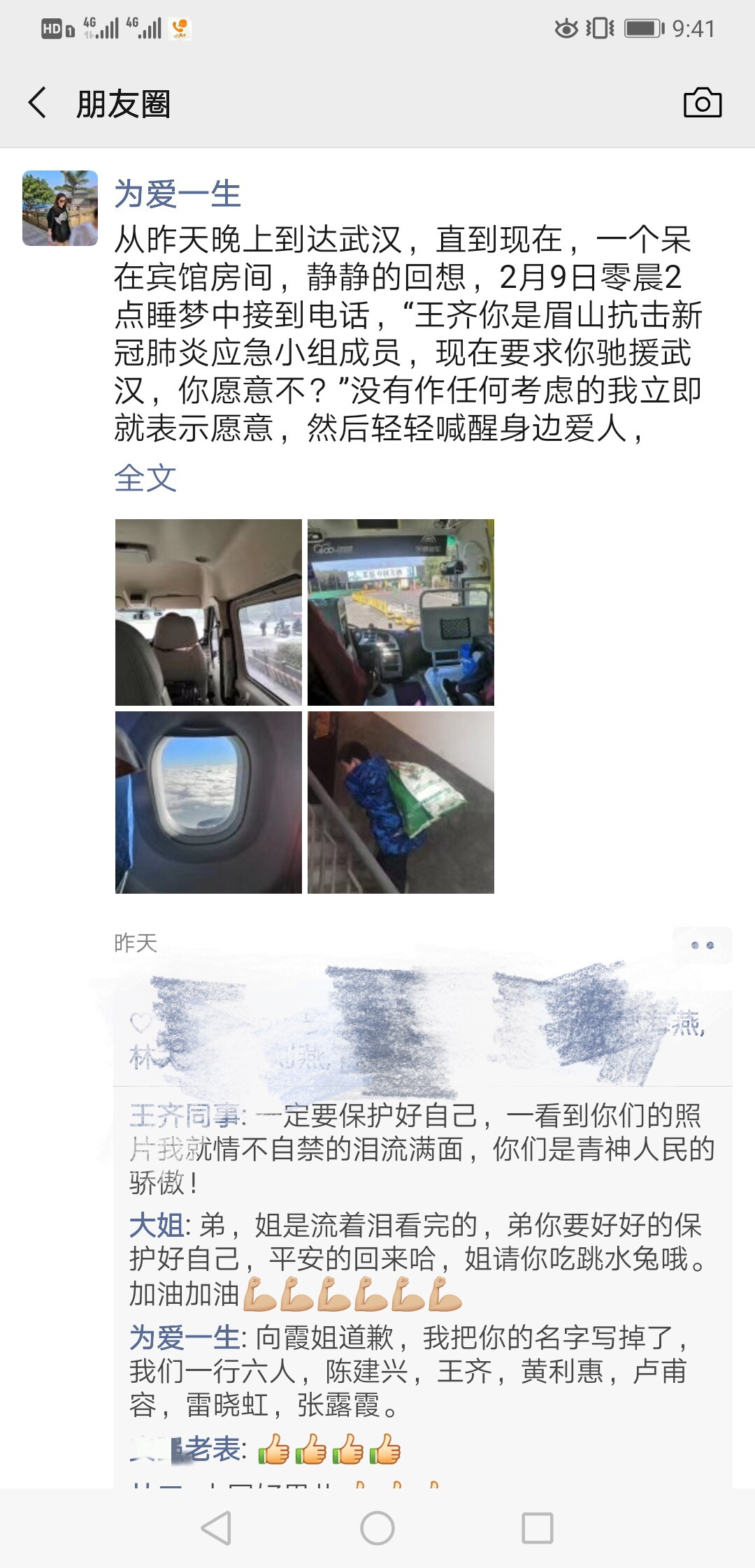Image resolution: width=755 pixels, height=1568 pixels.
Task: Open the like and comment two-dot button
Action: click(702, 945)
